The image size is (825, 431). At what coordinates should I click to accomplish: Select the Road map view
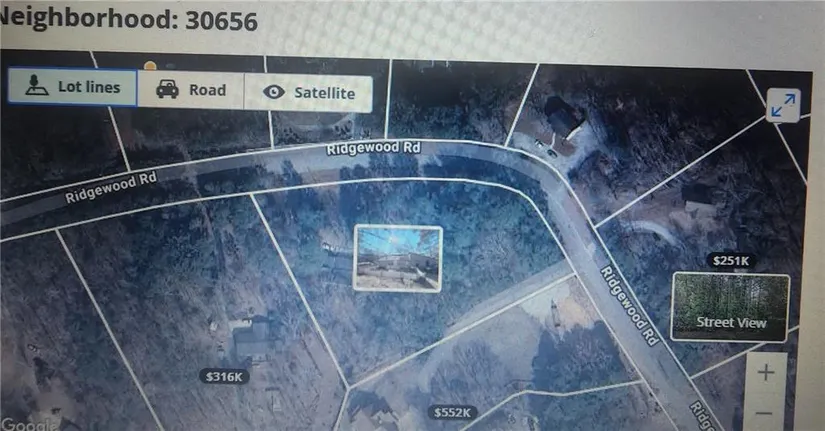190,91
